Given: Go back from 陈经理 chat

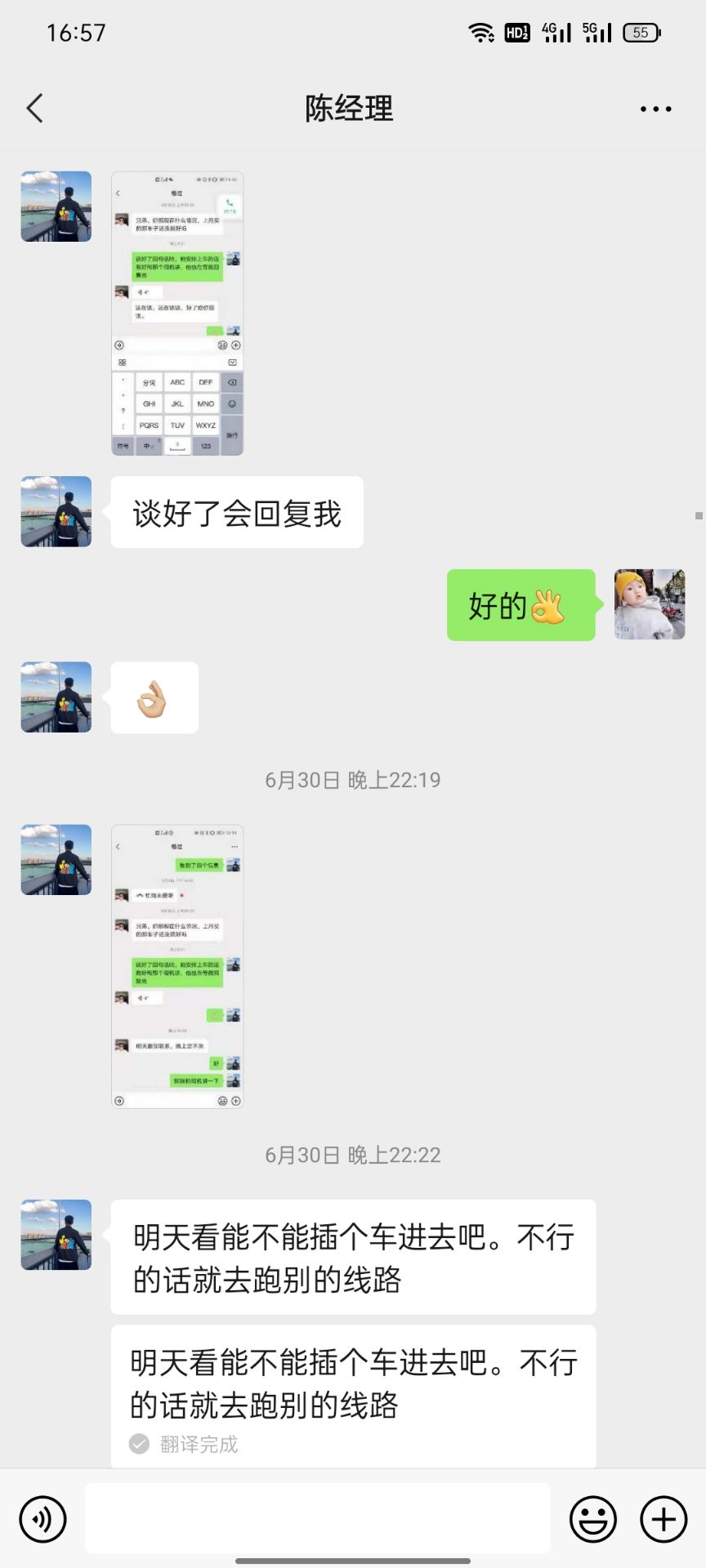Looking at the screenshot, I should (35, 108).
